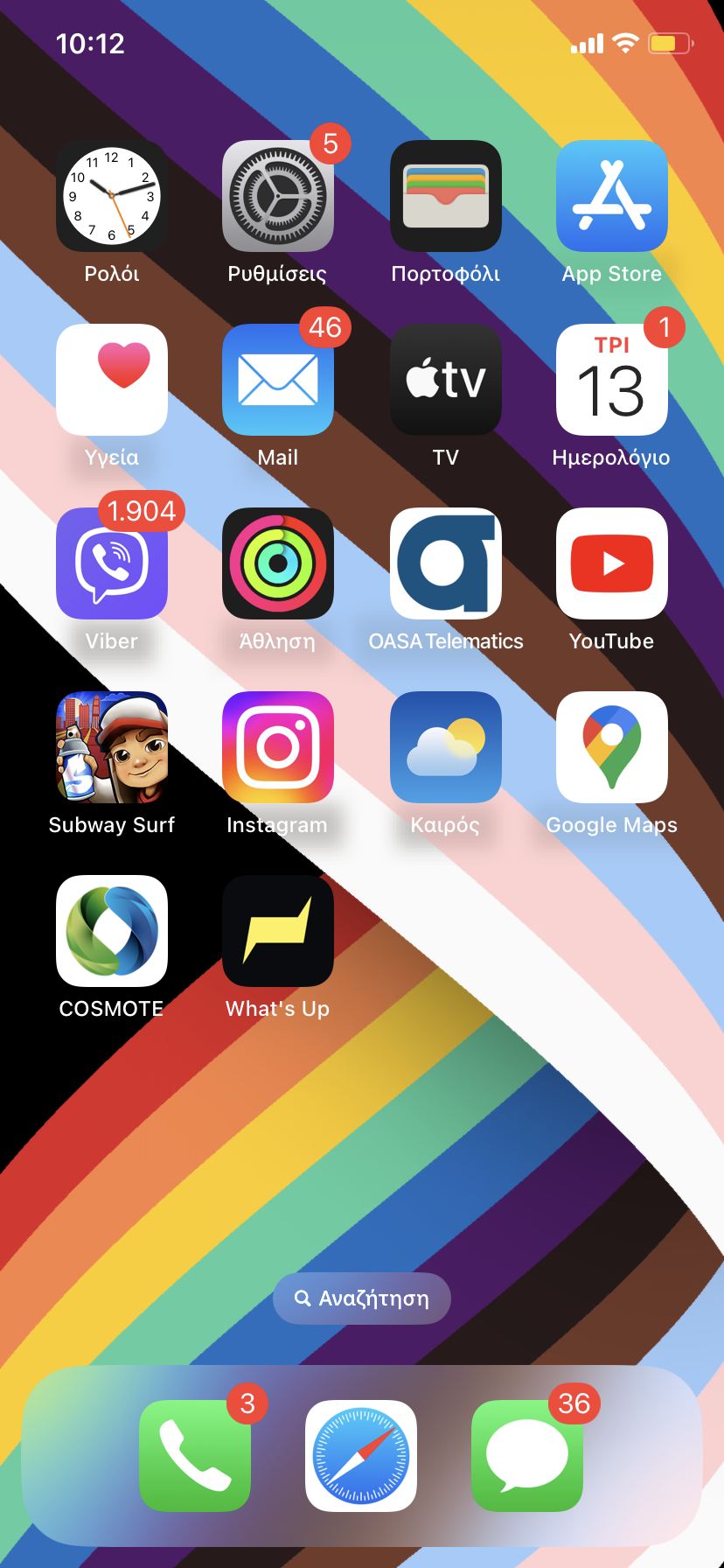Launch the App Store

(x=612, y=196)
